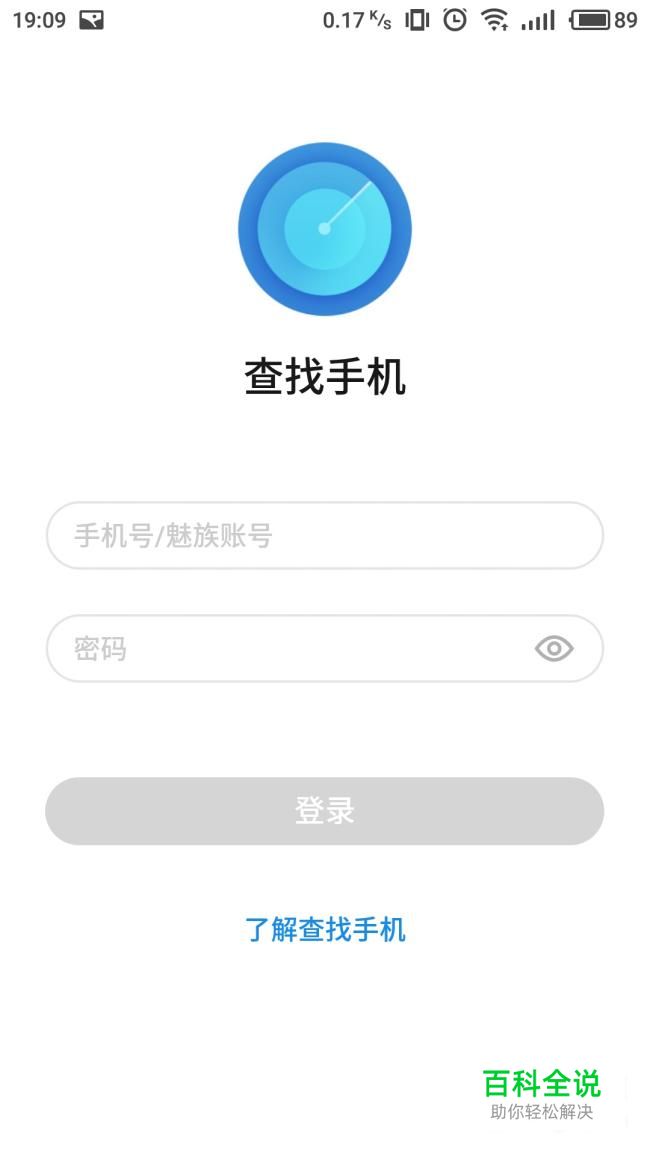Tap the 密码 password field
Image resolution: width=650 pixels, height=1155 pixels.
click(325, 648)
